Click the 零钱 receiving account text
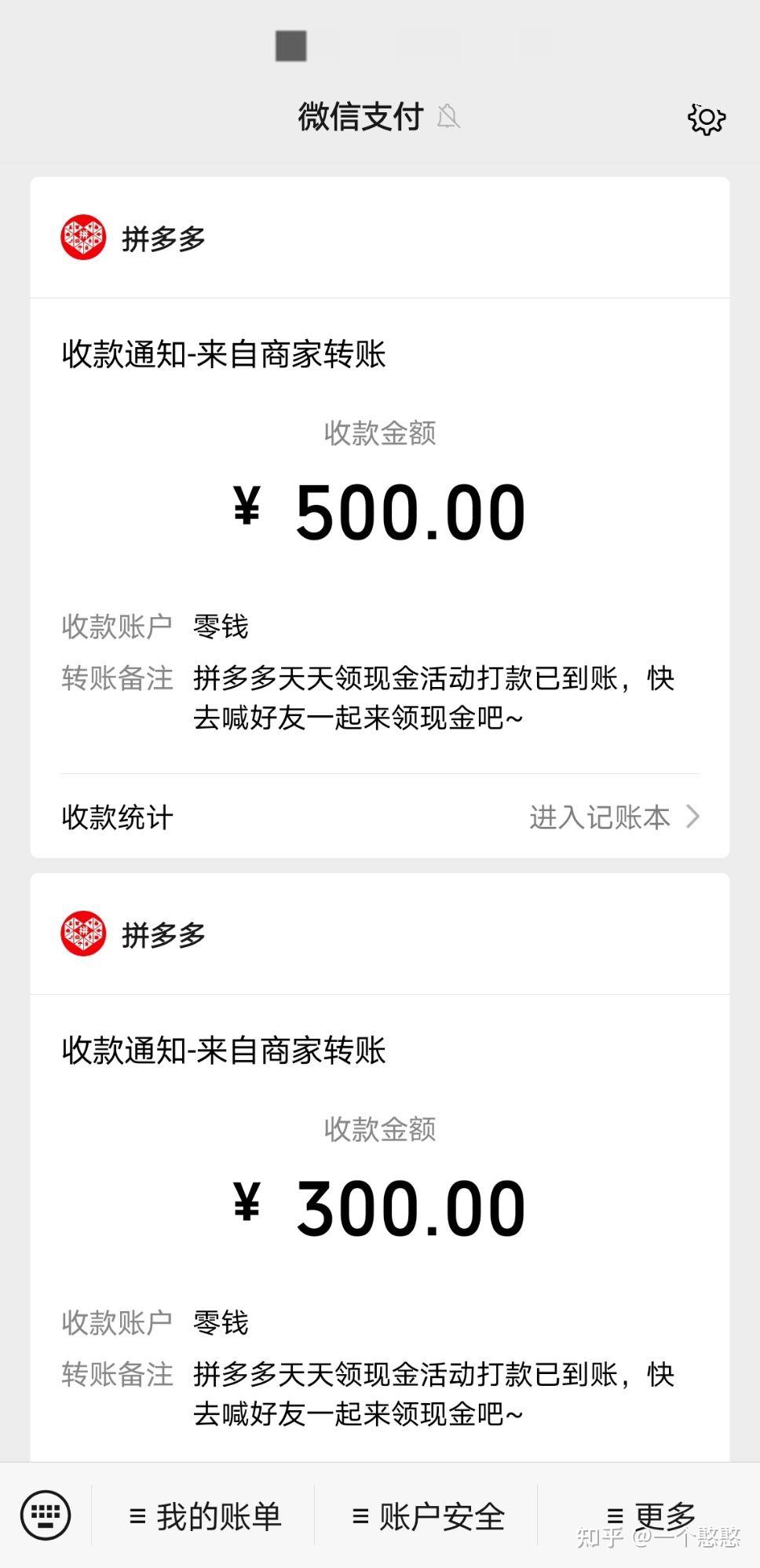This screenshot has width=760, height=1568. [221, 626]
